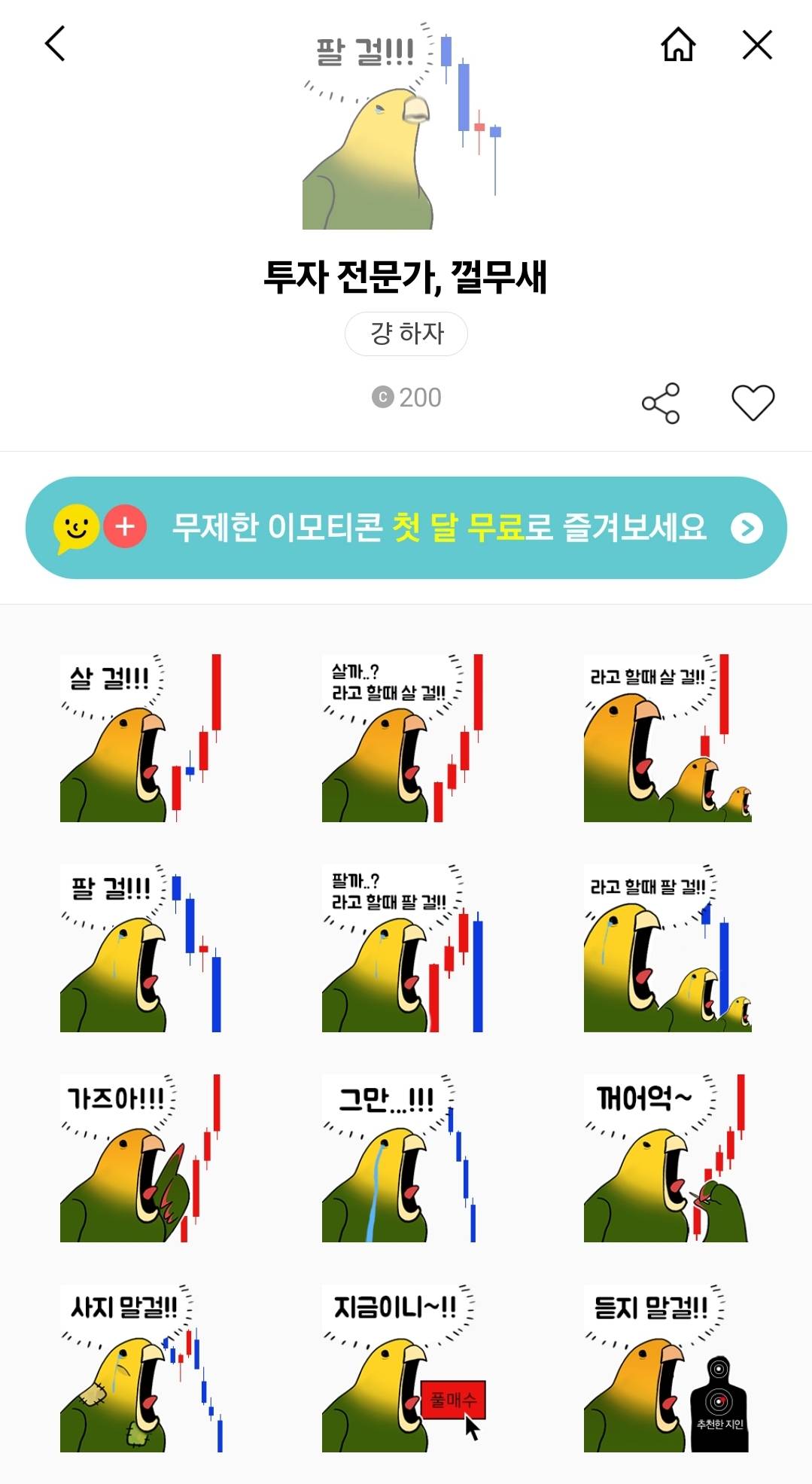Image resolution: width=812 pixels, height=1484 pixels.
Task: Preview the 사지 말걸!! emoticon
Action: [141, 1368]
